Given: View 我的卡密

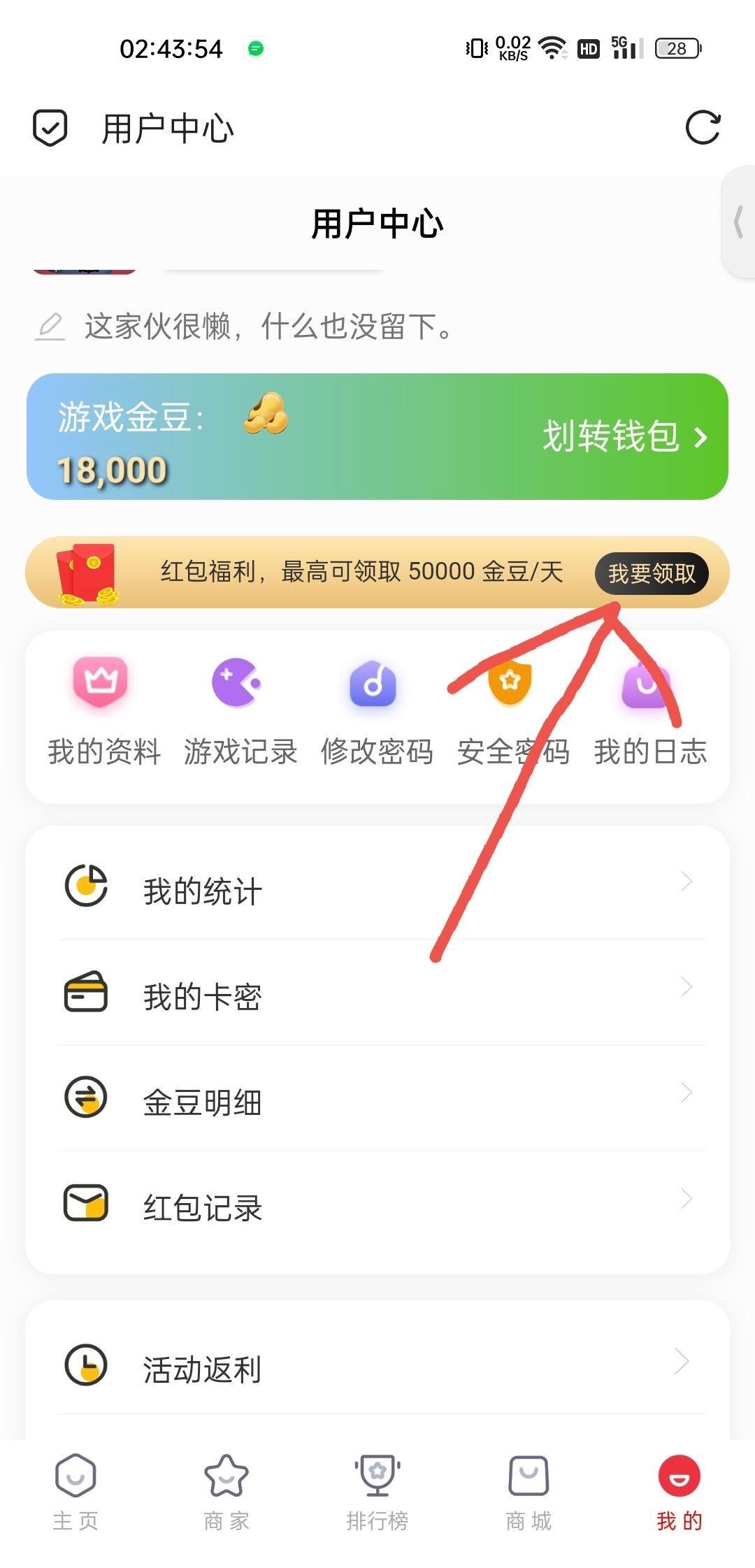Looking at the screenshot, I should 377,995.
